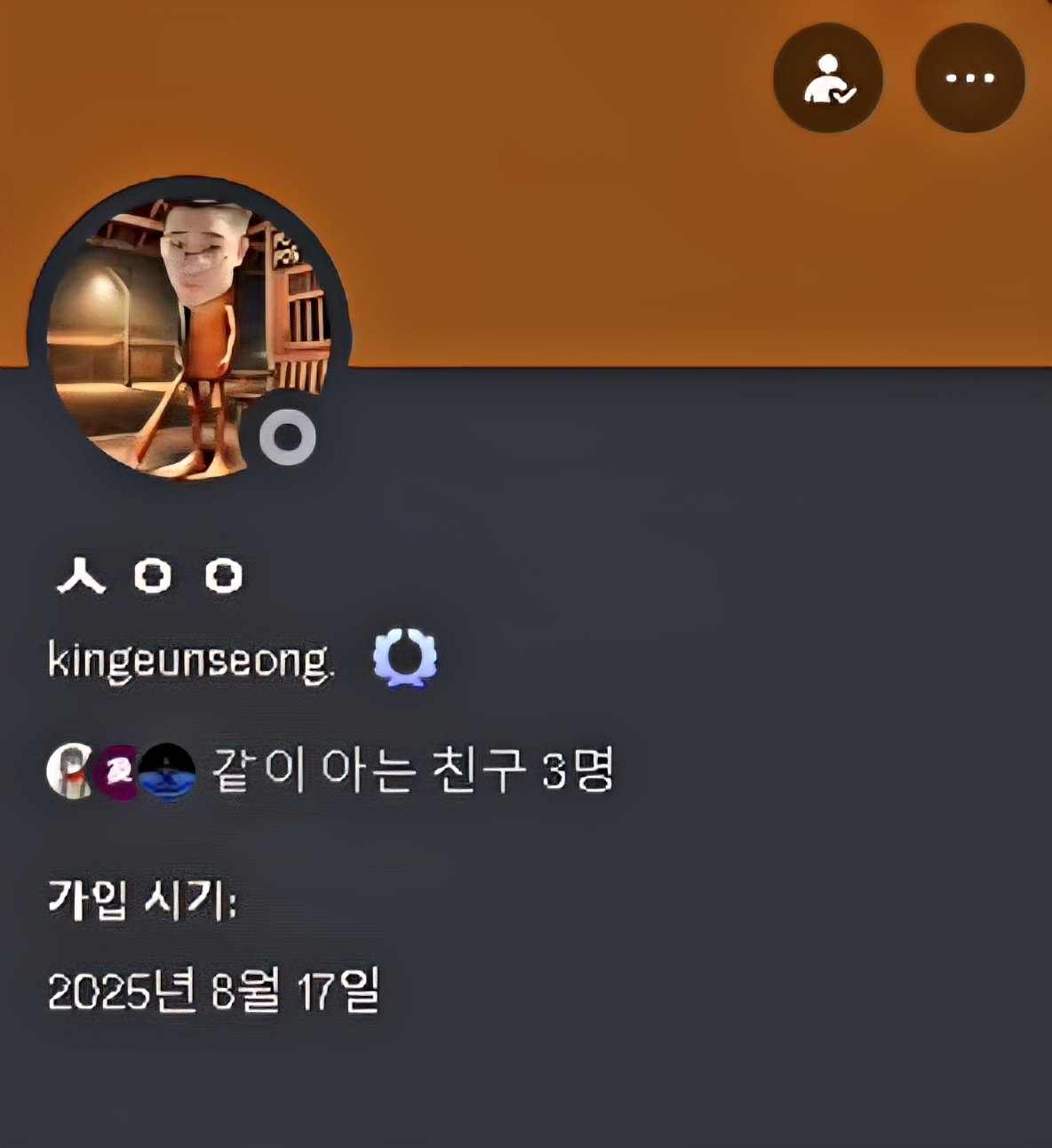1052x1148 pixels.
Task: View the profile avatar picture
Action: coord(189,338)
